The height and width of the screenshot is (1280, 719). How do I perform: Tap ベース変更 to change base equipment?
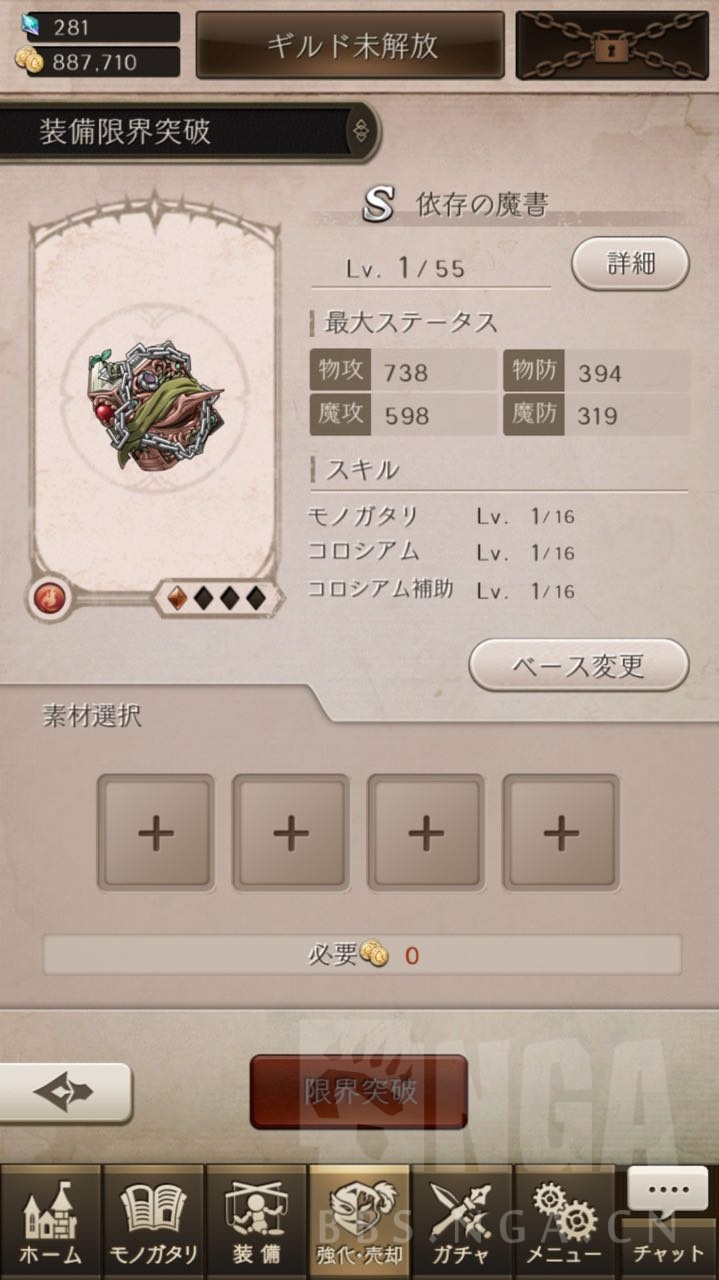tap(579, 665)
